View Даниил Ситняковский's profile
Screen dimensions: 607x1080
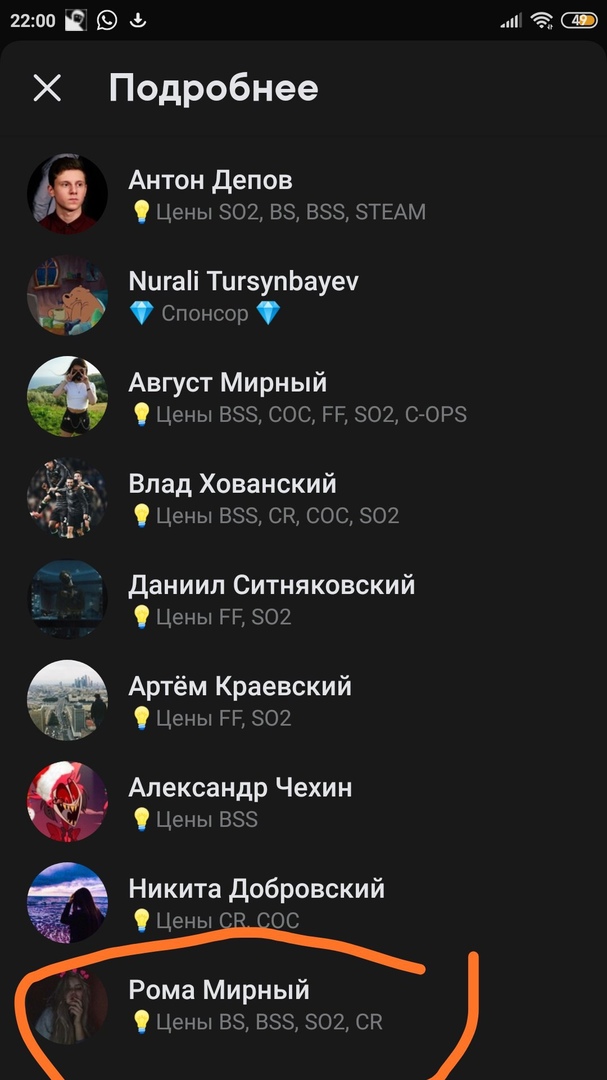(271, 599)
